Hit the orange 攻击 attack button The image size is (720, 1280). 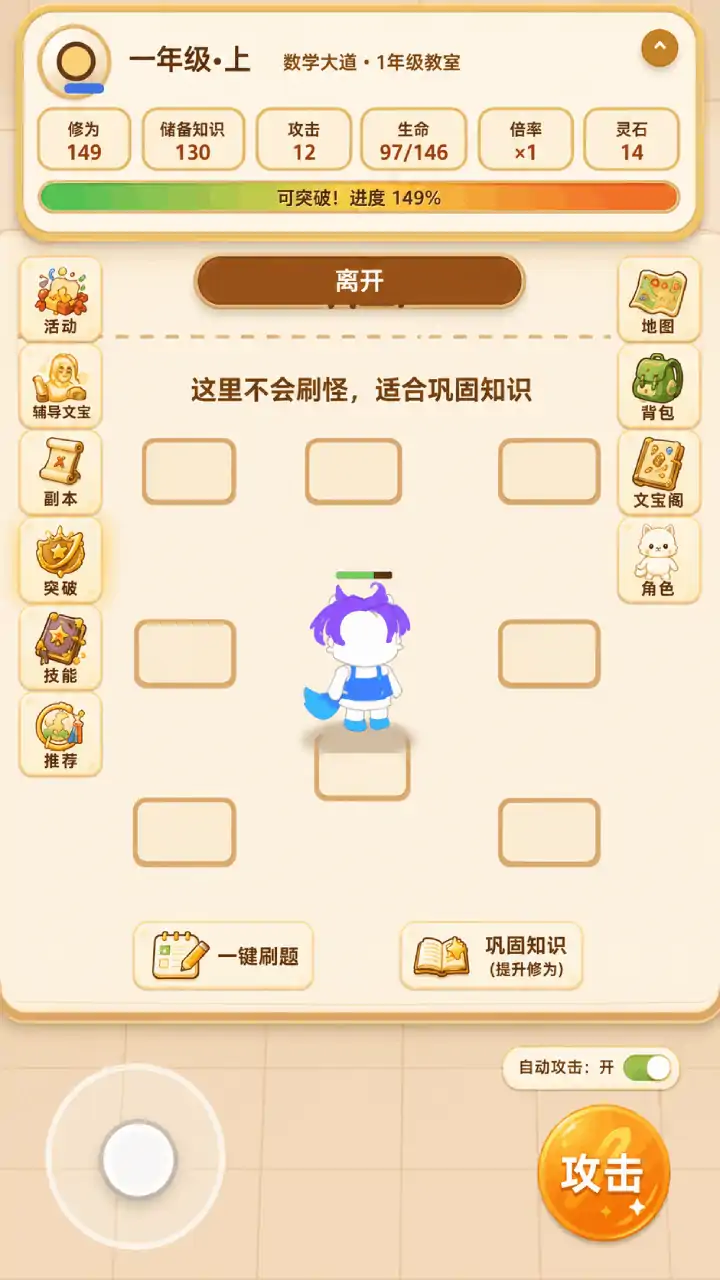tap(604, 1174)
